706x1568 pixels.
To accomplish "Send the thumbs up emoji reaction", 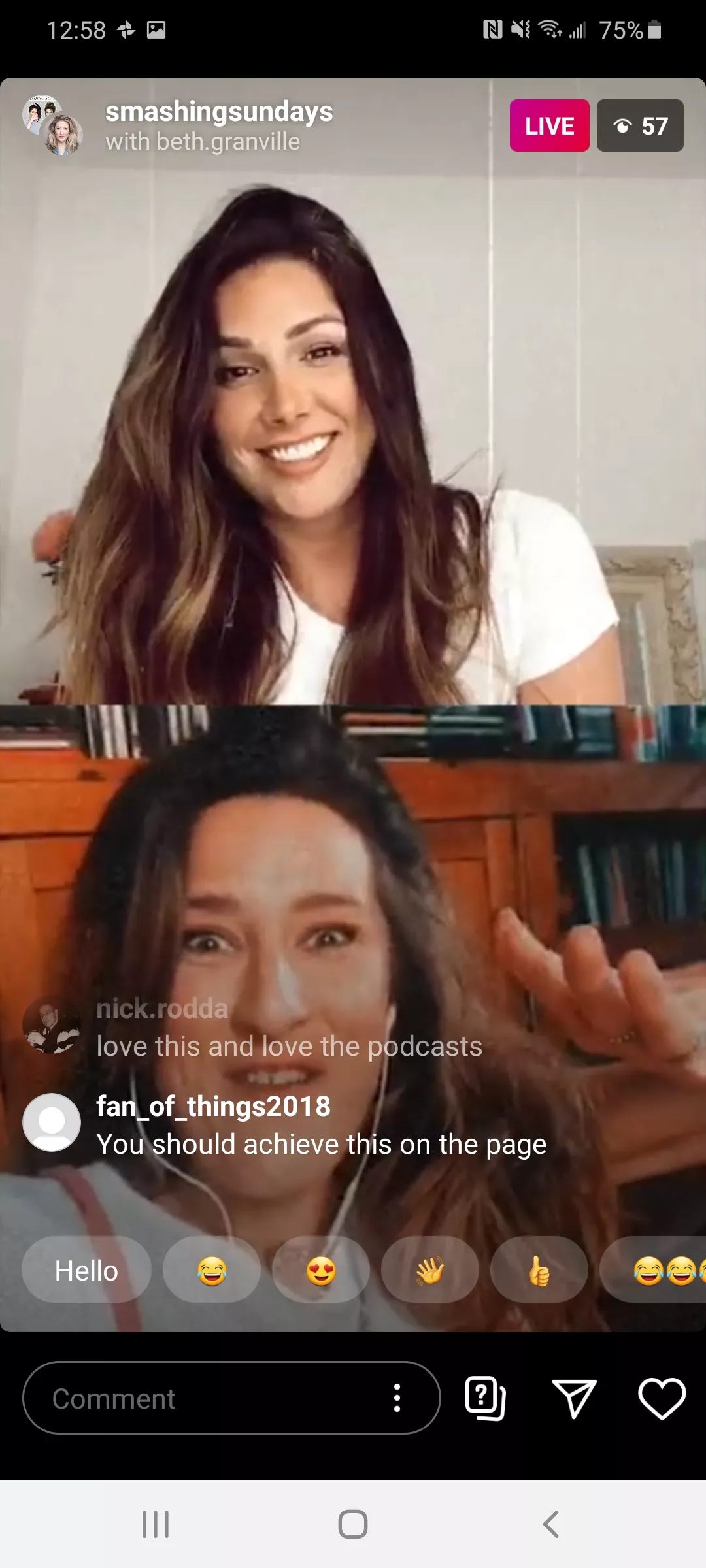I will tap(539, 1271).
